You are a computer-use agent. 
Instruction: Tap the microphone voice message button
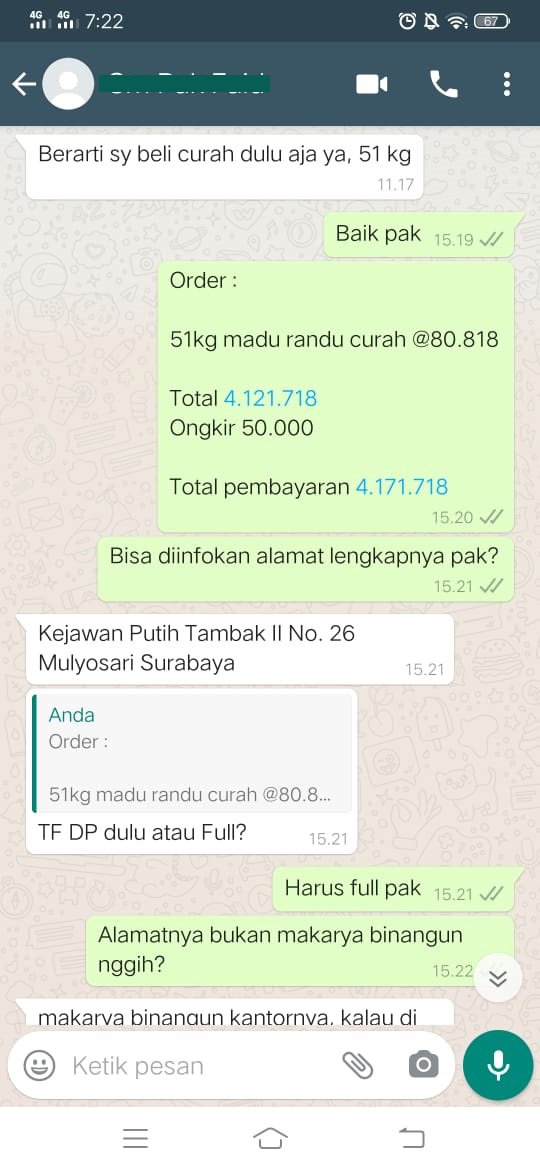click(497, 1065)
